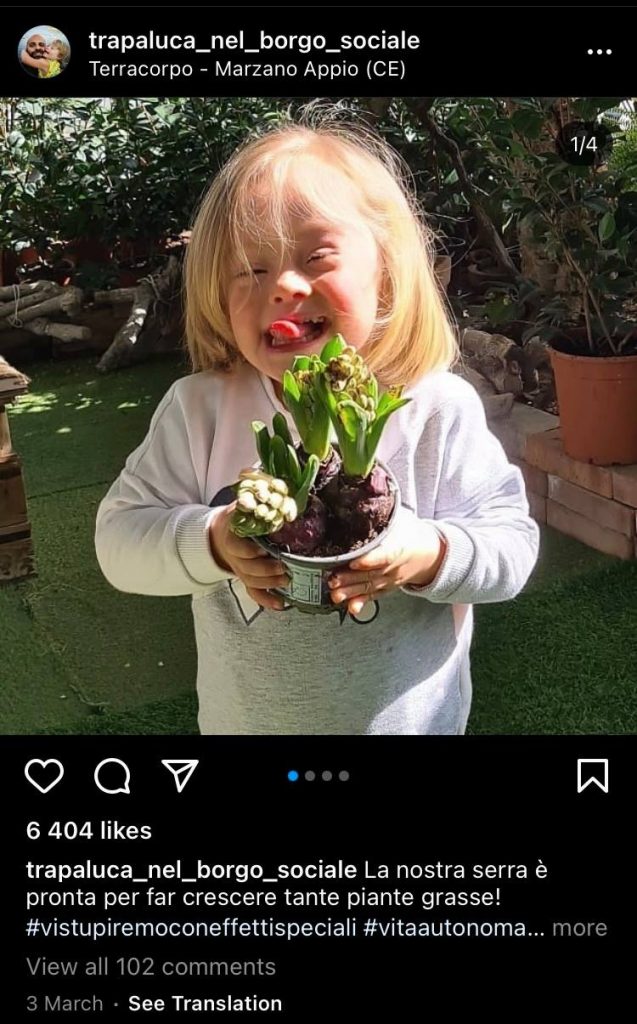Image resolution: width=637 pixels, height=1024 pixels.
Task: View the 6 404 likes list
Action: point(89,830)
